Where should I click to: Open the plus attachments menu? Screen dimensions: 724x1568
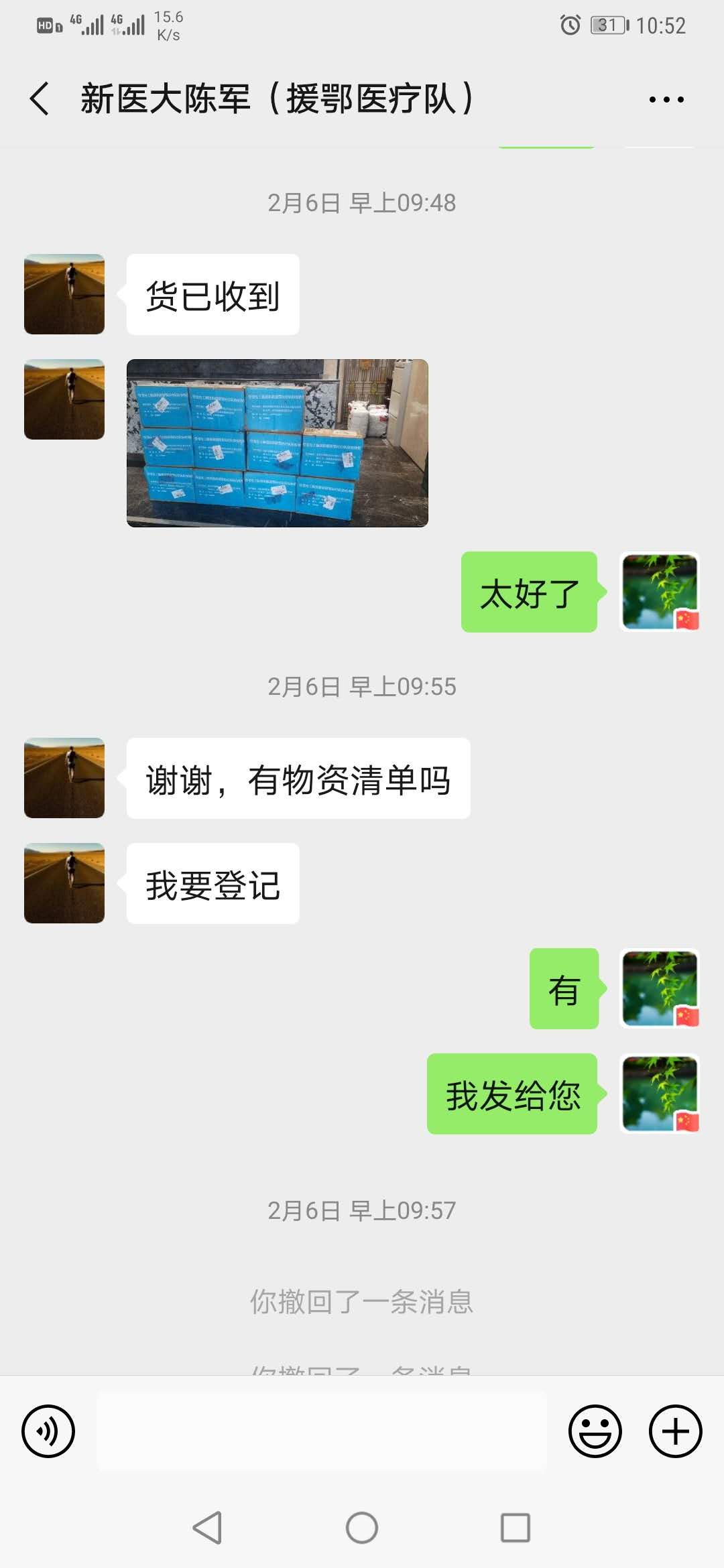675,1431
